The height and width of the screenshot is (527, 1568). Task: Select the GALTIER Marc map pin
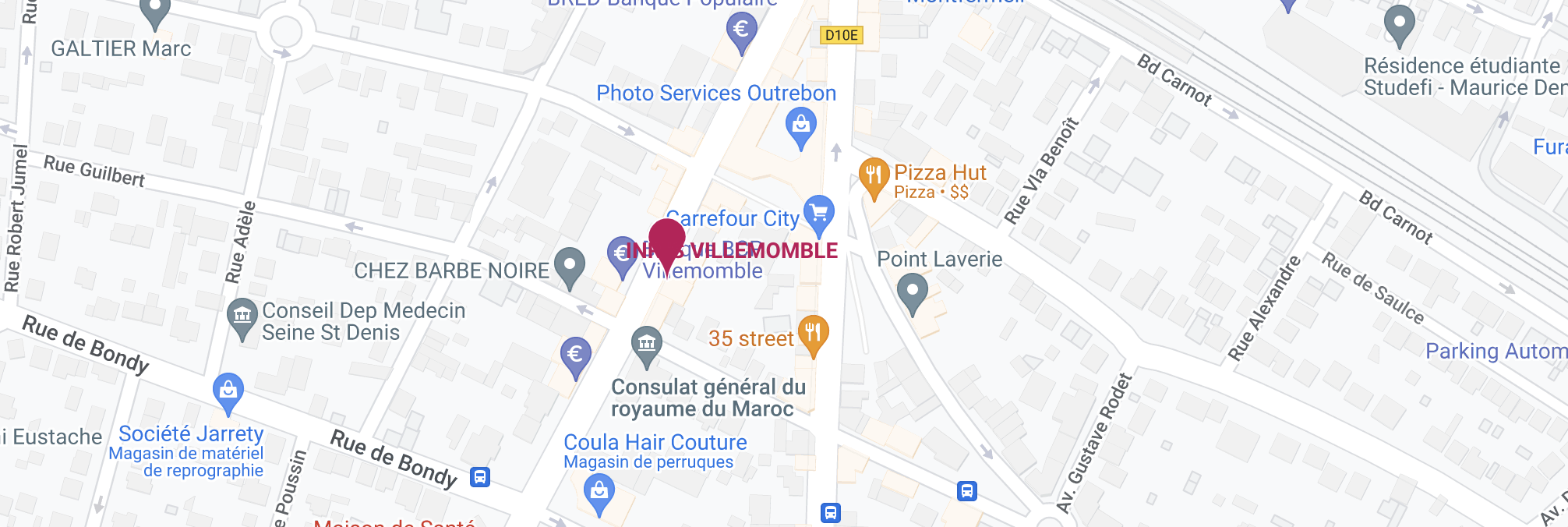pos(155,11)
